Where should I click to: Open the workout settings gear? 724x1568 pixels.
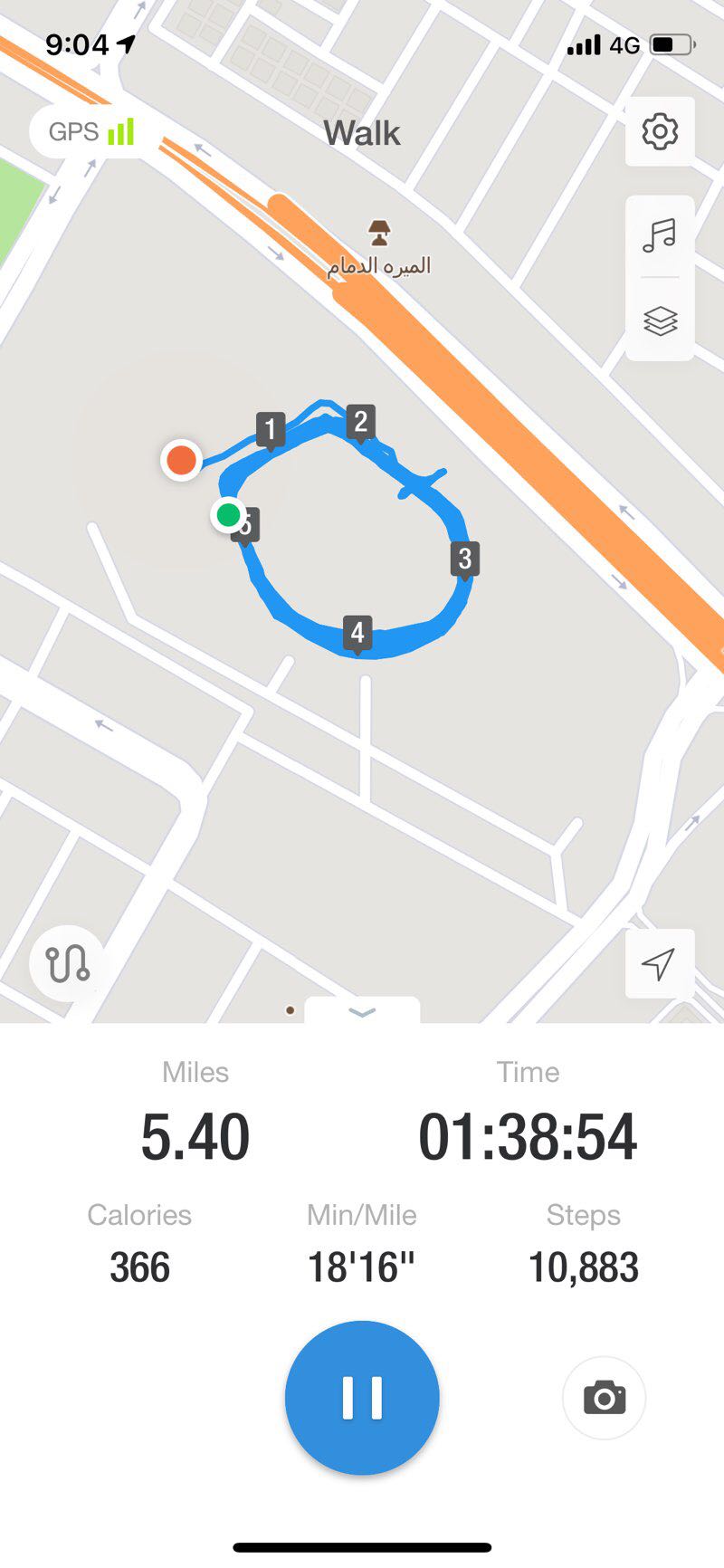pos(660,132)
